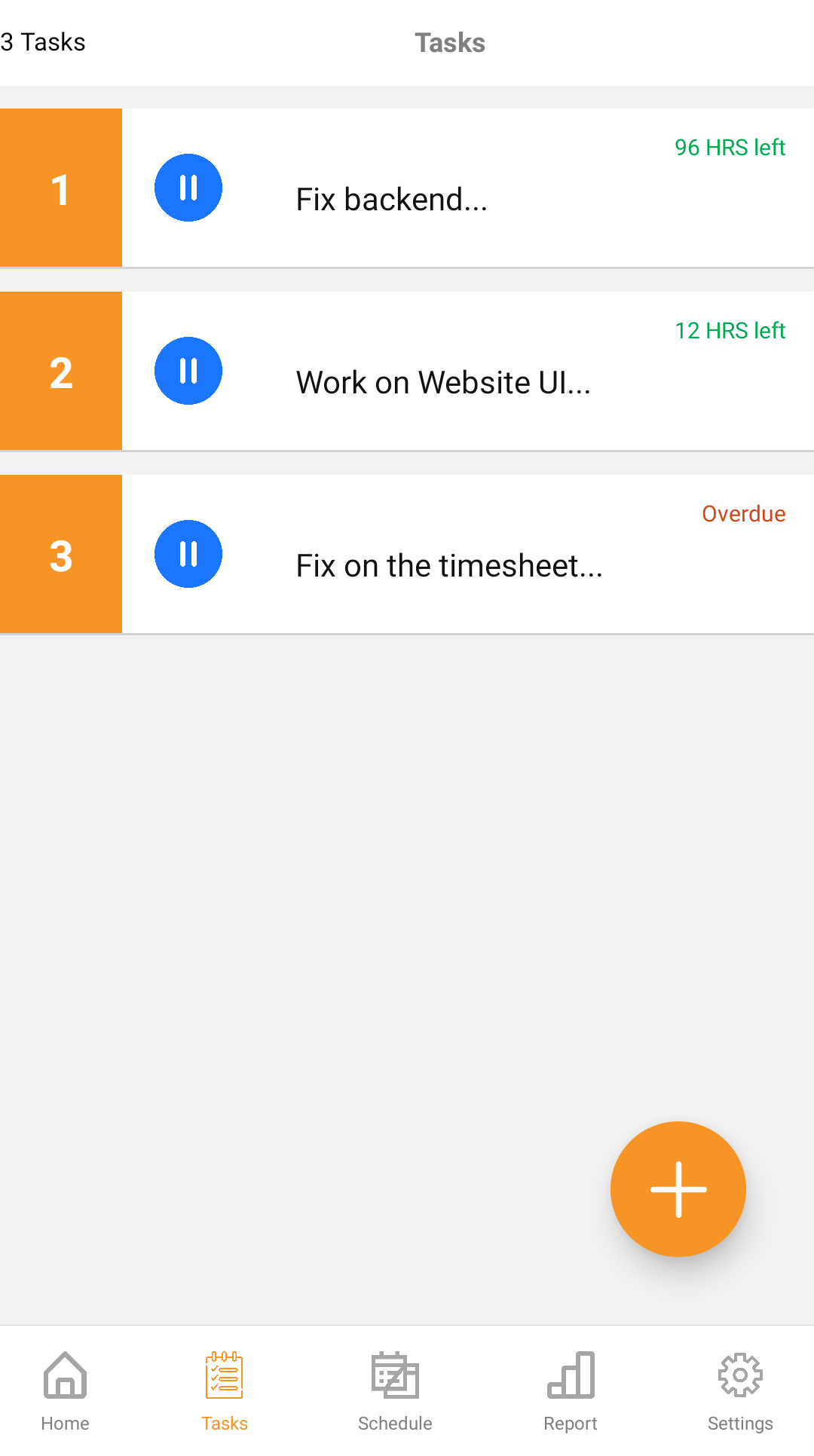
Task: Go to the Home tab
Action: point(65,1391)
